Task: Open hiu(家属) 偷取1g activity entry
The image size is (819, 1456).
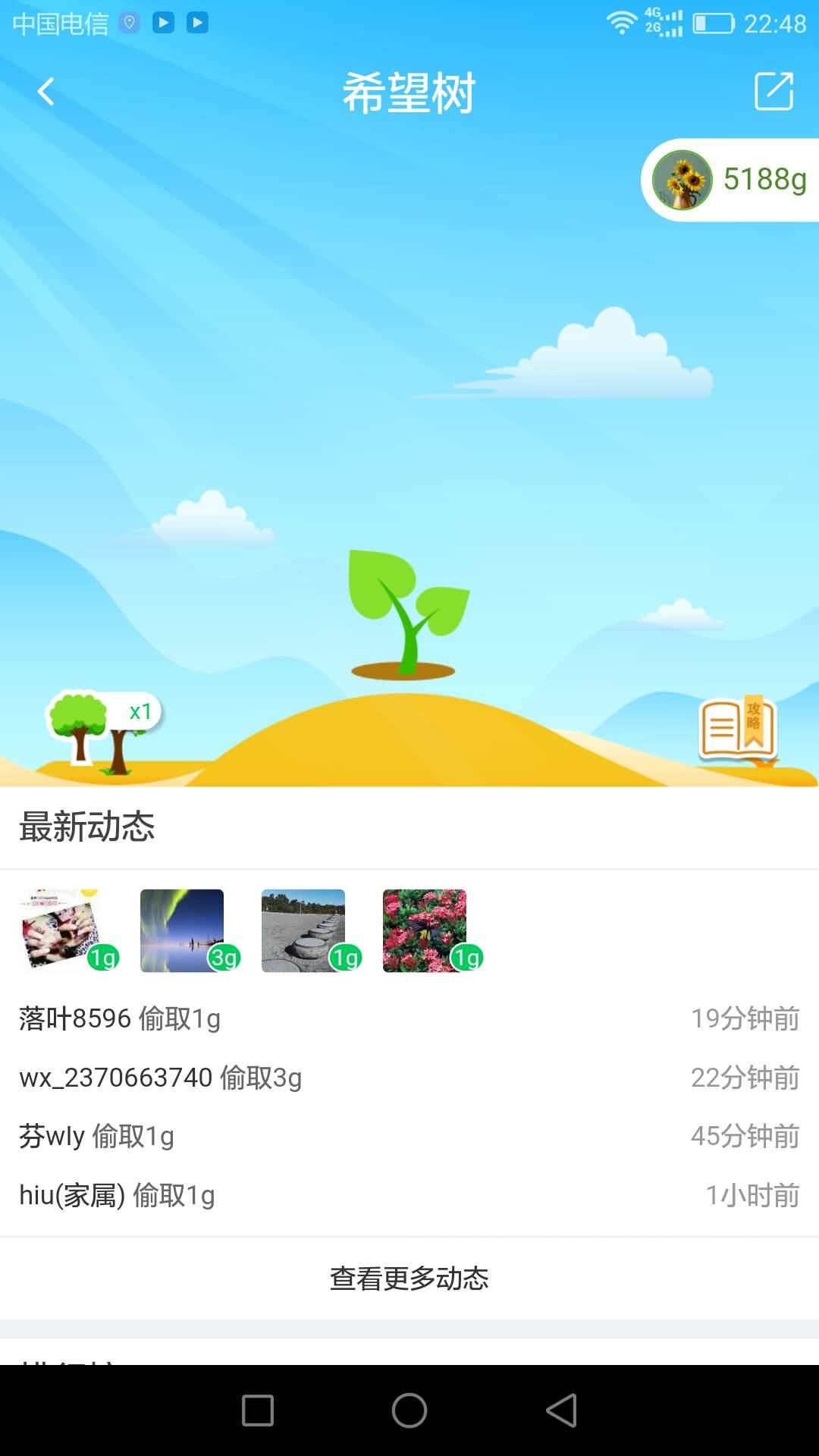Action: [x=409, y=1196]
